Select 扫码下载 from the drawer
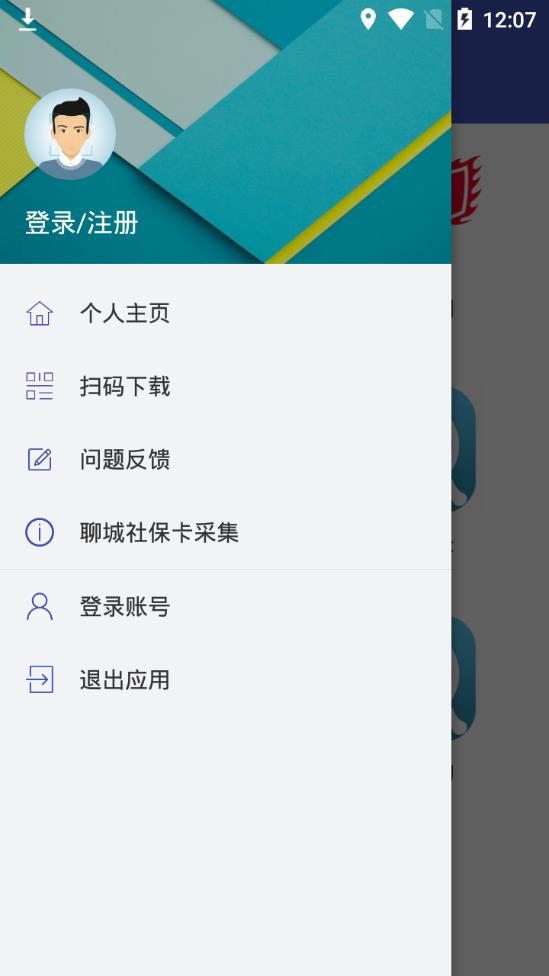This screenshot has width=549, height=976. point(225,386)
